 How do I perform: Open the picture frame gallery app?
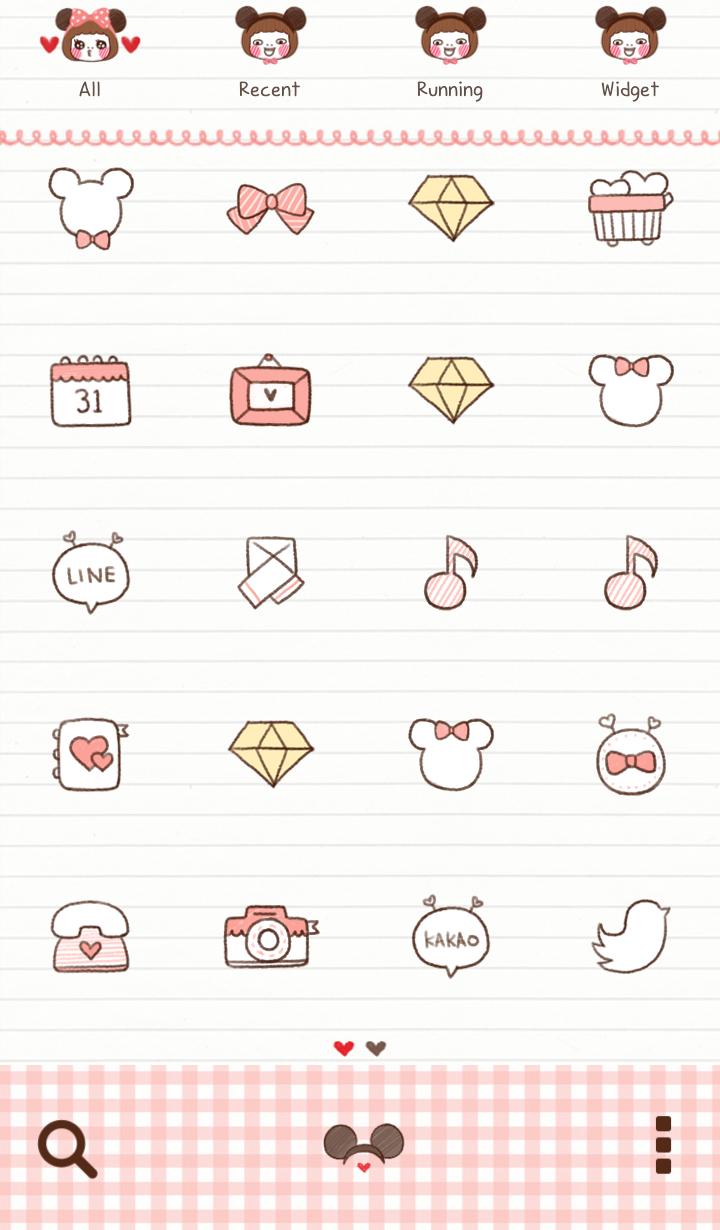click(x=270, y=391)
